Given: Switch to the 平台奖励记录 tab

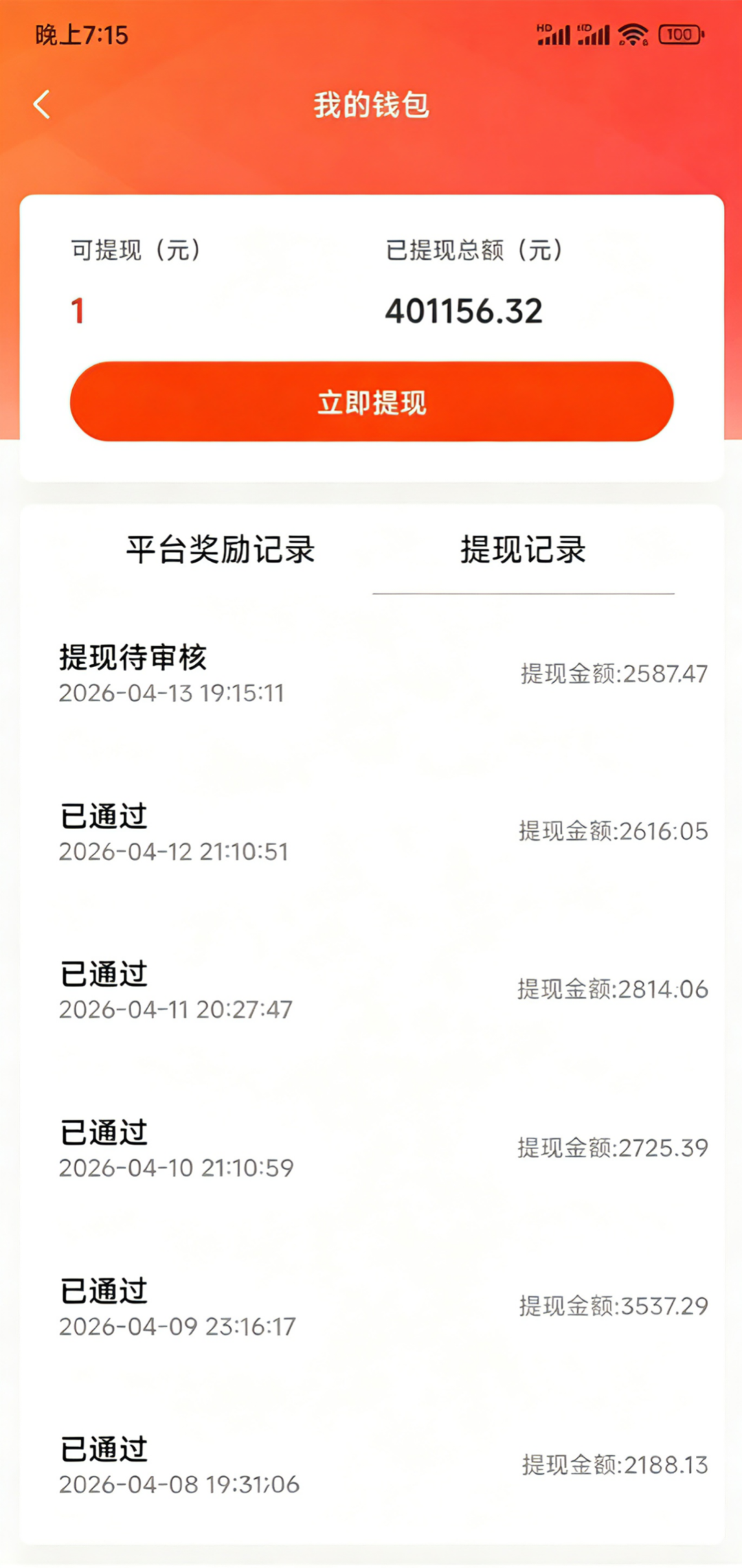Looking at the screenshot, I should click(x=221, y=549).
